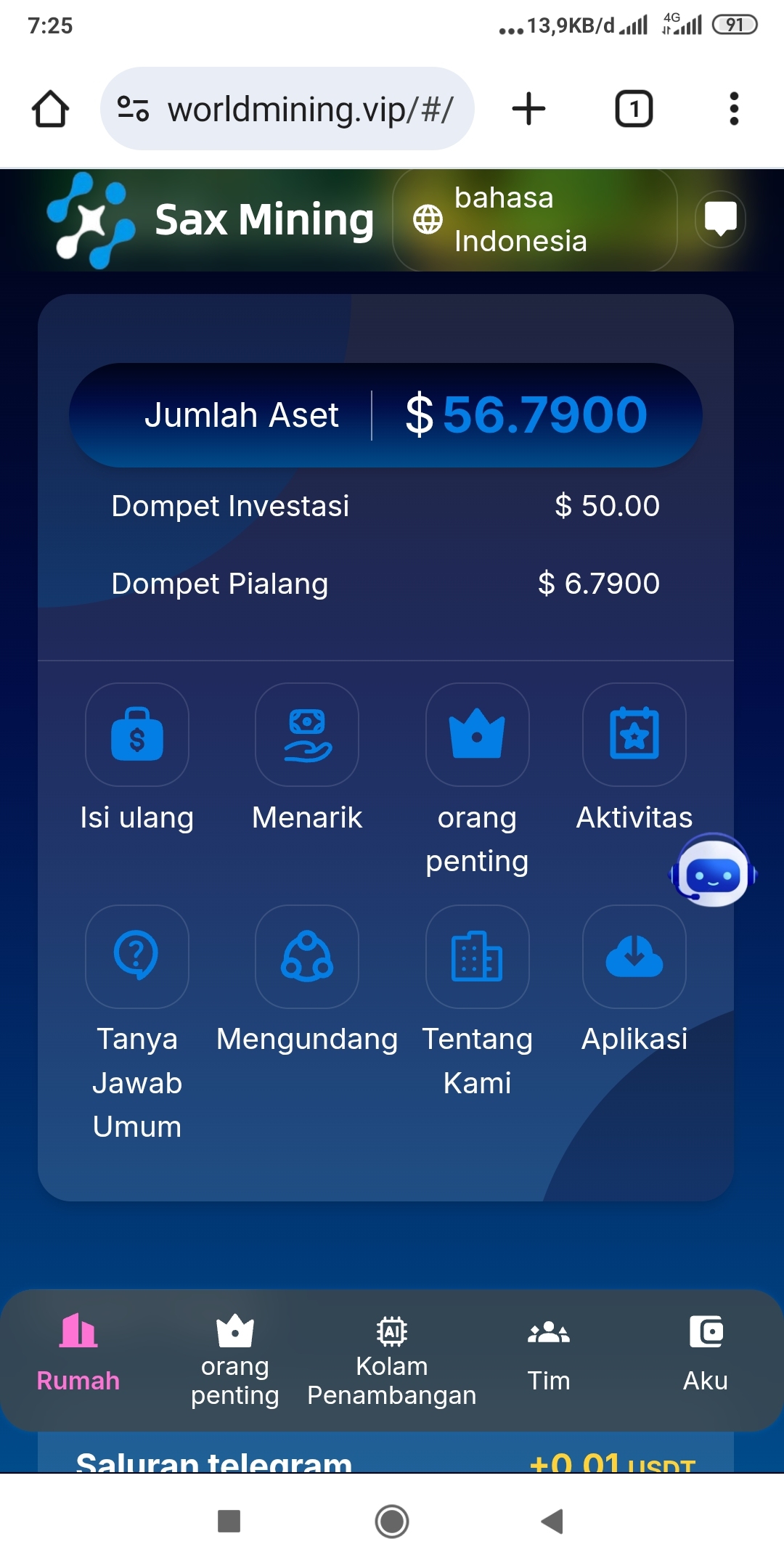Switch to orang penting bottom tab
The image size is (784, 1568).
(234, 1360)
